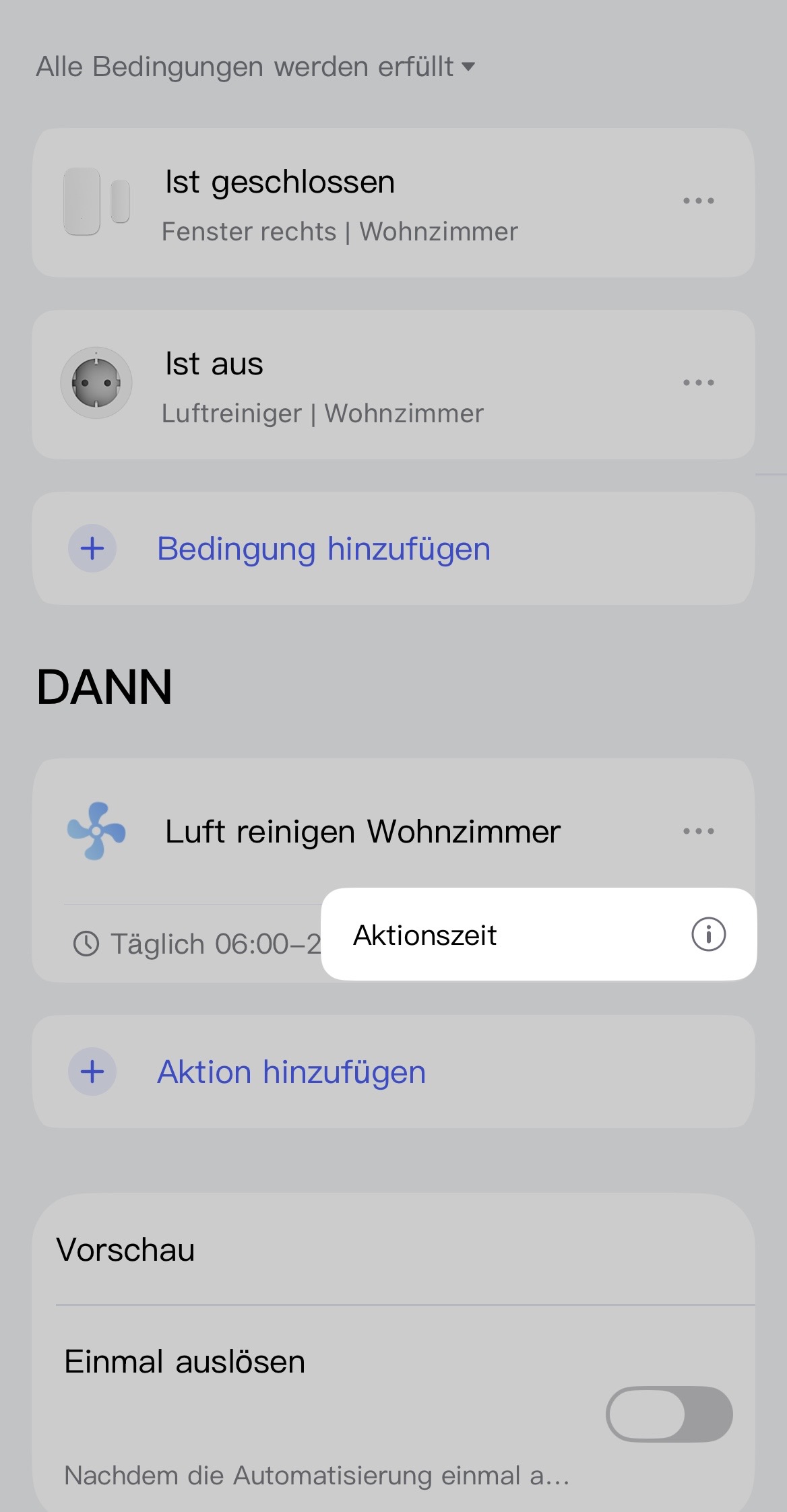Open the Alle Bedingungen werden erfüllt dropdown
This screenshot has width=787, height=1512.
click(256, 67)
